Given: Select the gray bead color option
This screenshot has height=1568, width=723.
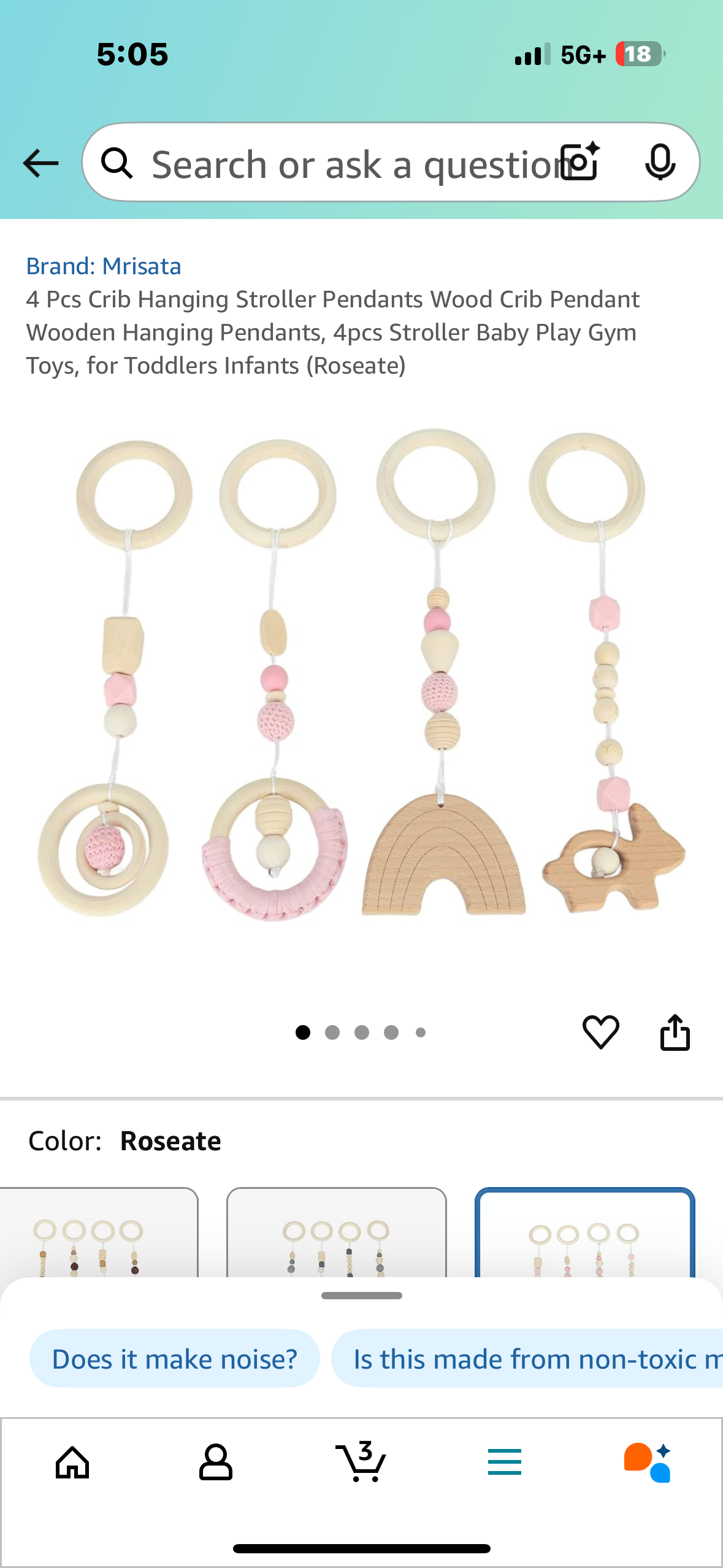Looking at the screenshot, I should point(336,1233).
